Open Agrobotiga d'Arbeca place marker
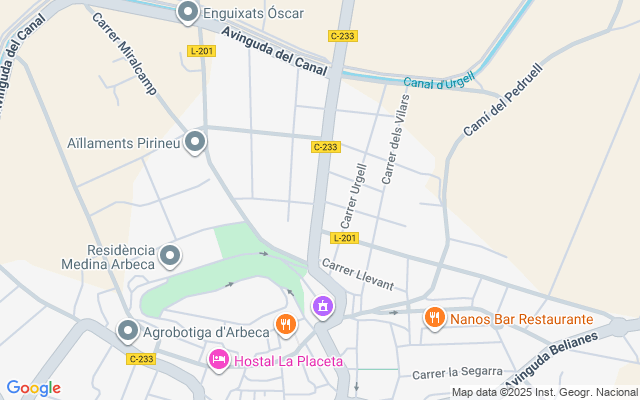 tap(128, 331)
